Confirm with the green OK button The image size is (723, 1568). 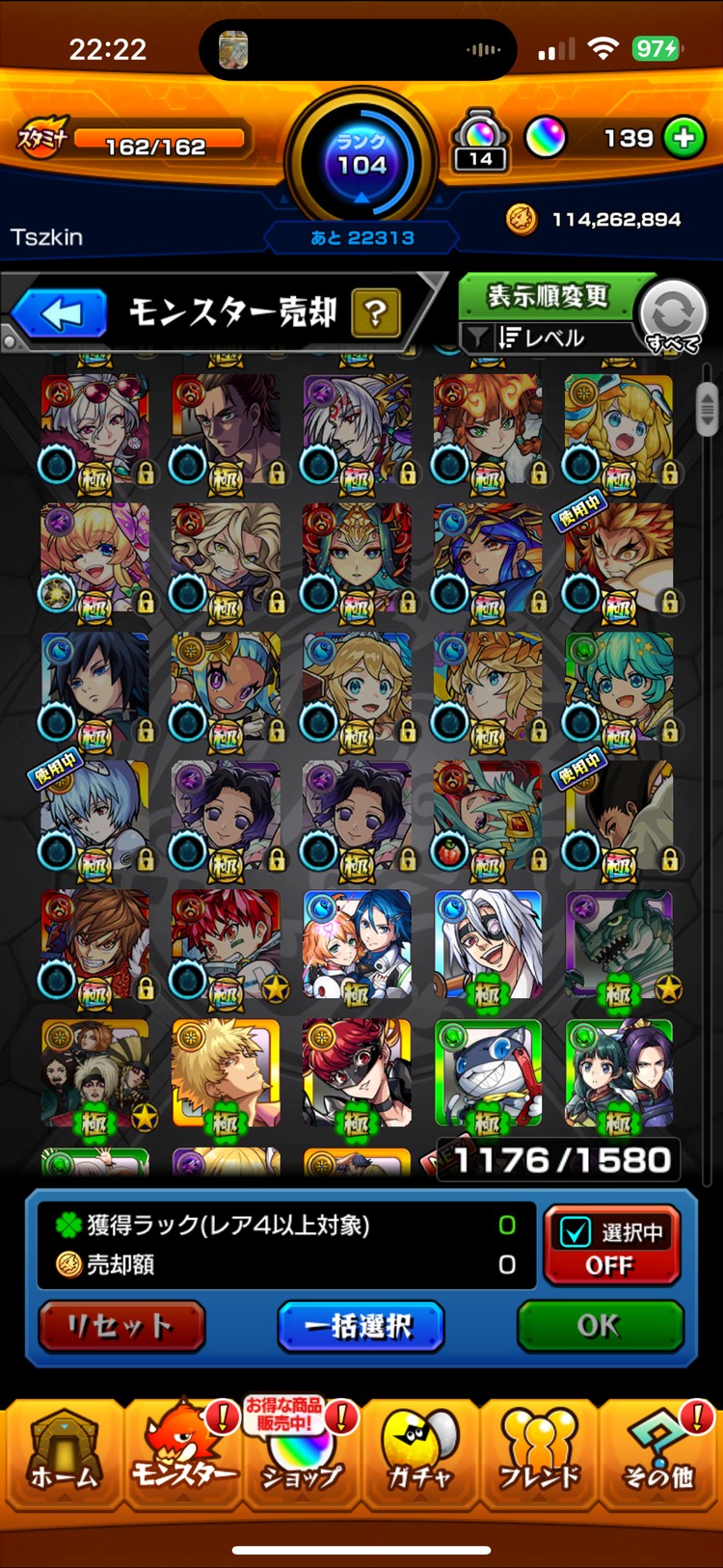pyautogui.click(x=600, y=1327)
